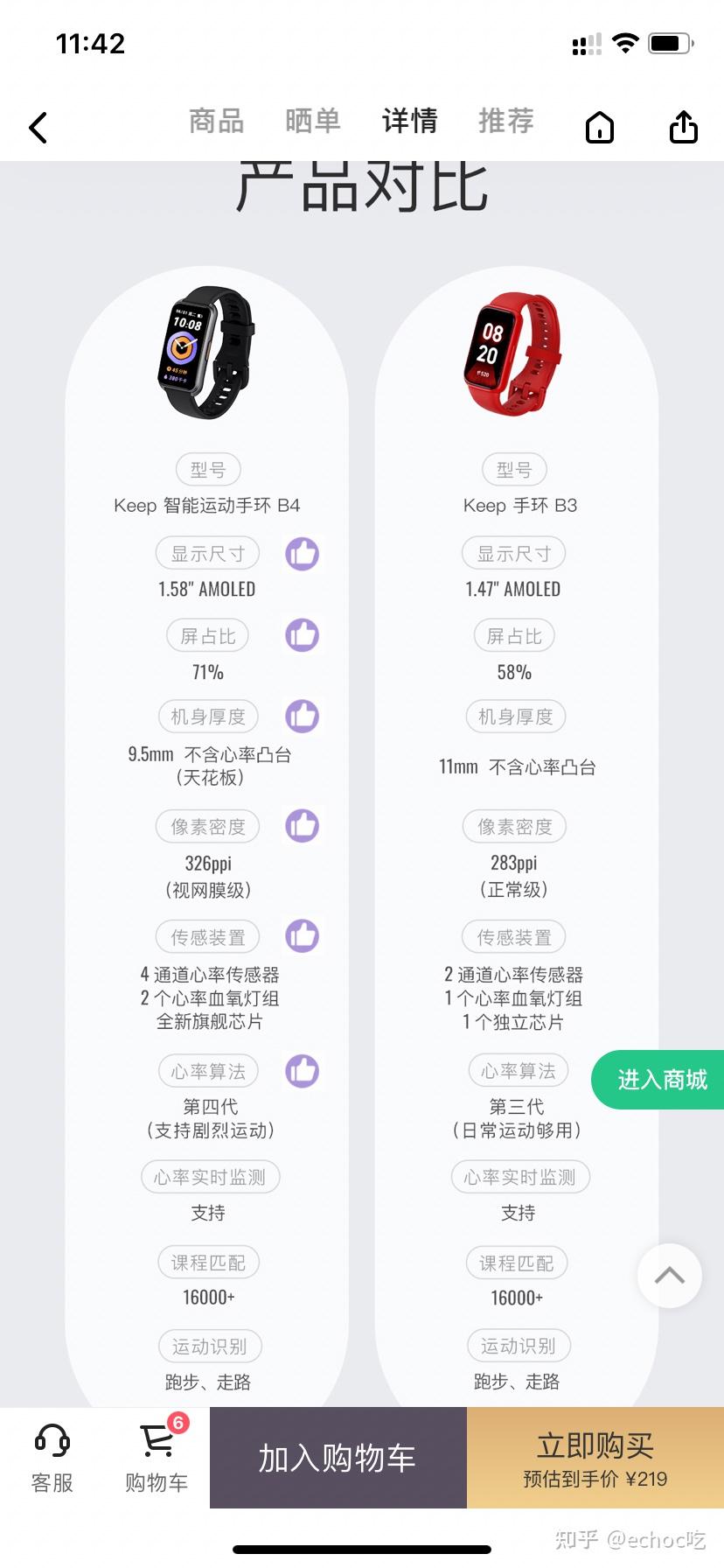Tap the thumbs-up beside 显示尺寸 spec
The width and height of the screenshot is (724, 1568).
pyautogui.click(x=302, y=553)
